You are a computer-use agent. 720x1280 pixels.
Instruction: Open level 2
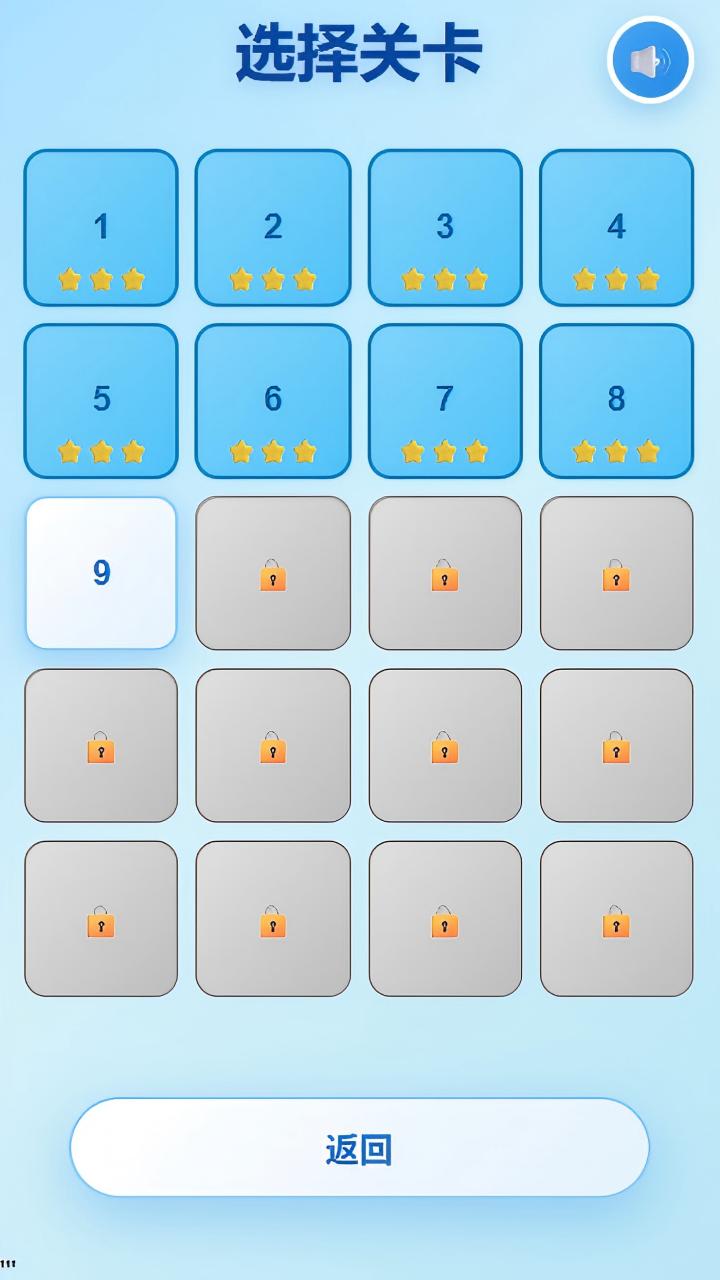point(273,228)
